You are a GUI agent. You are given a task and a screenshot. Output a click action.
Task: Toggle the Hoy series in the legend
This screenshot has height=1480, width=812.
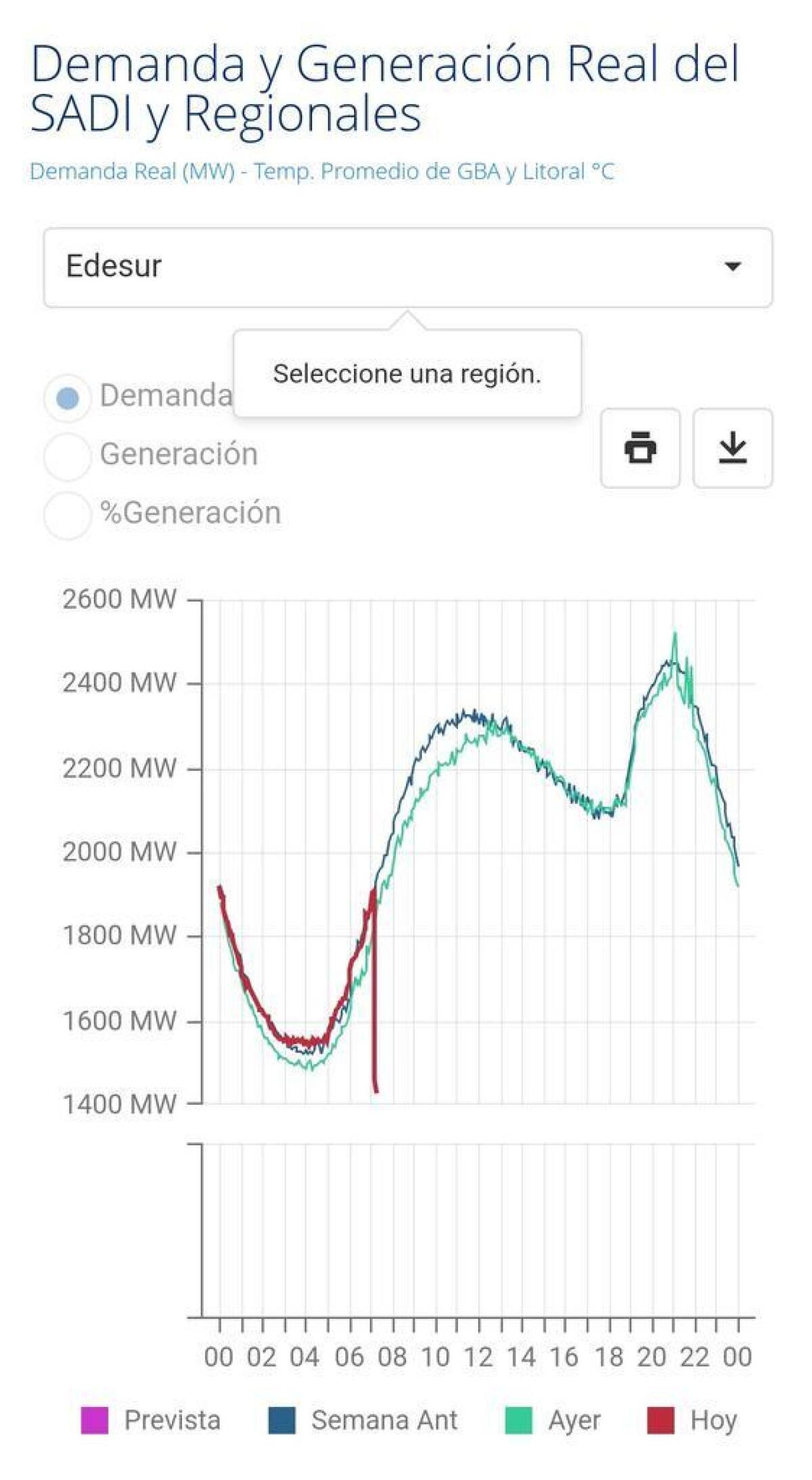tap(692, 1420)
